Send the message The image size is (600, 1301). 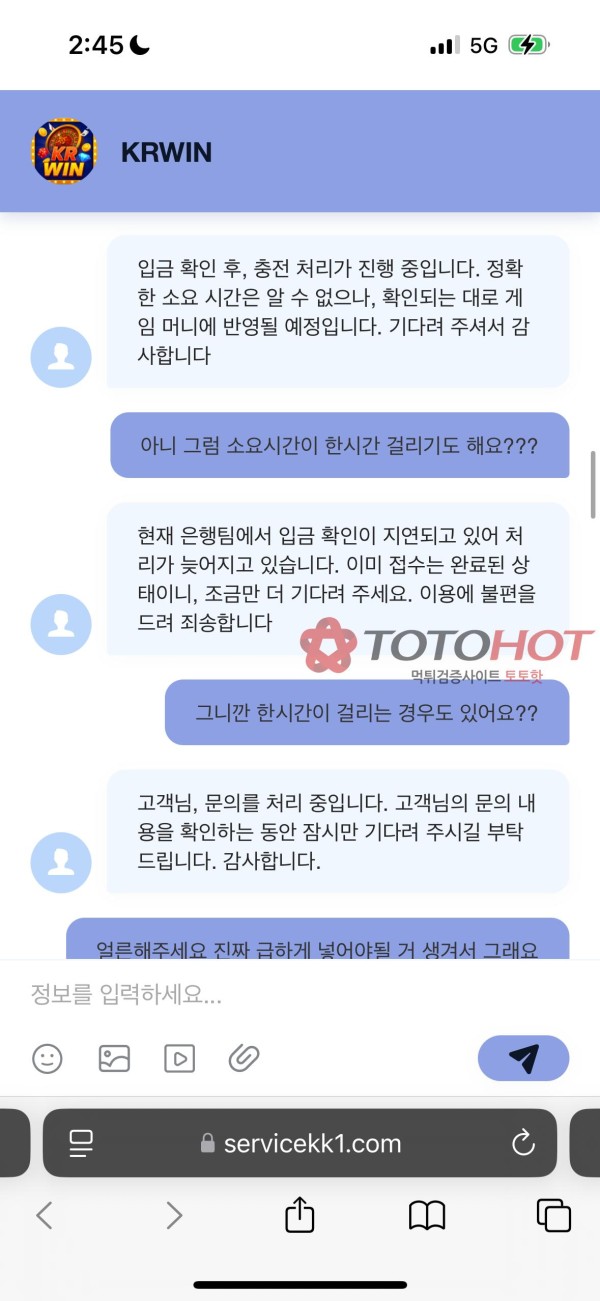point(523,1058)
